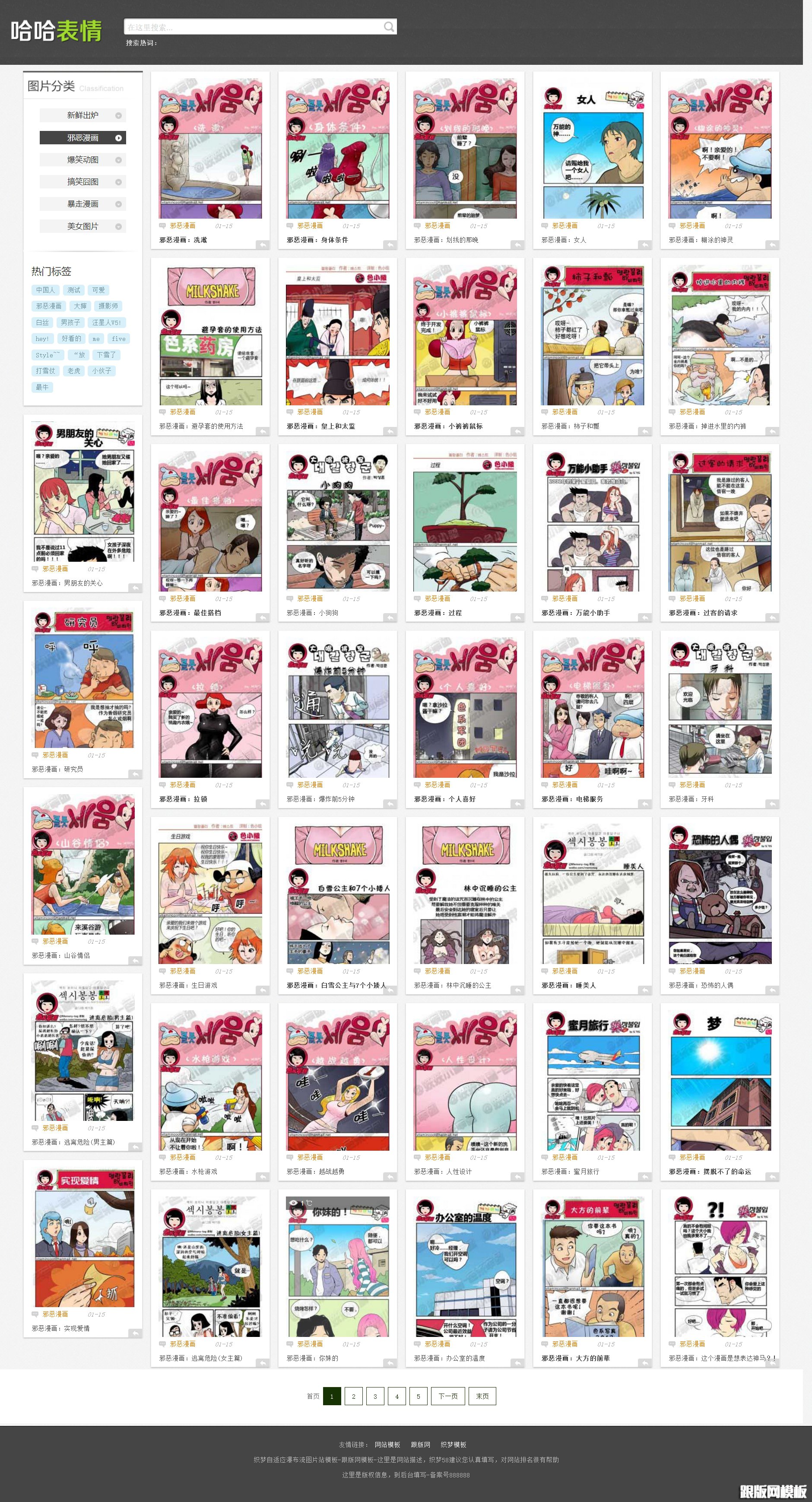Open the comic 邪恶漫画：洗澡
This screenshot has height=1502, width=812.
coord(183,240)
